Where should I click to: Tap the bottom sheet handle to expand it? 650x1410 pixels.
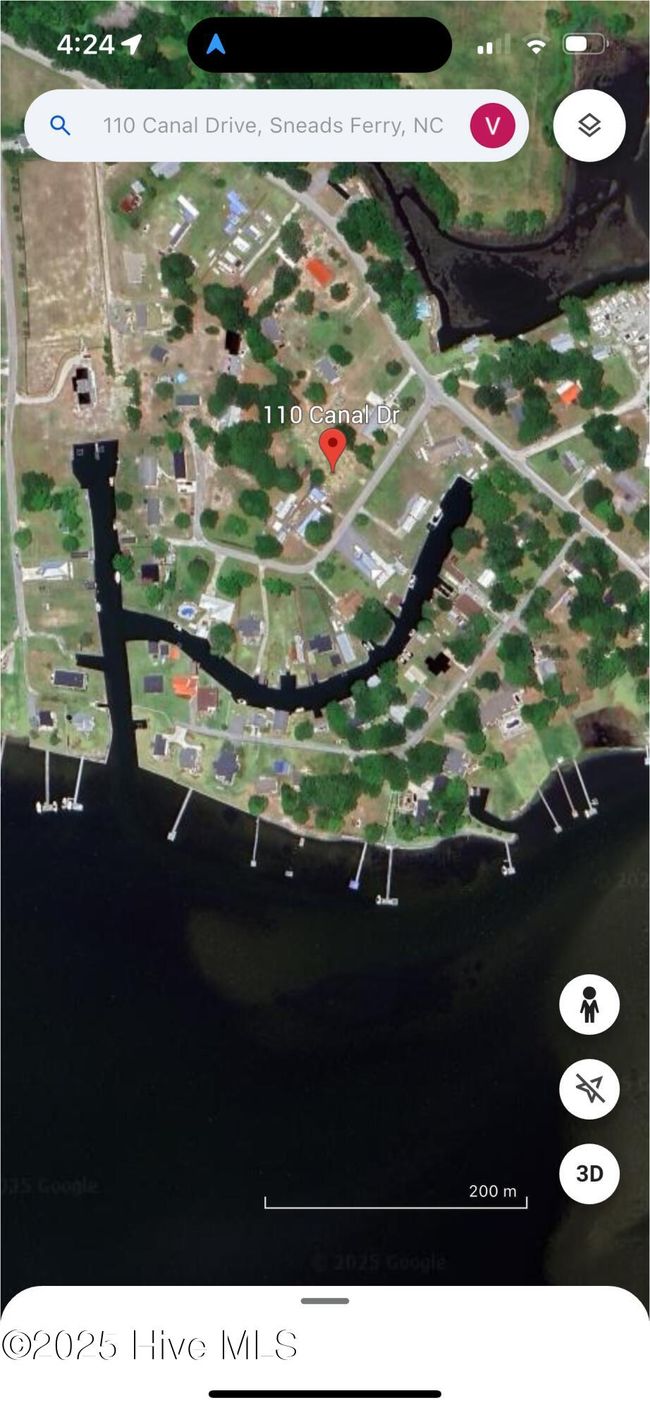point(325,1301)
